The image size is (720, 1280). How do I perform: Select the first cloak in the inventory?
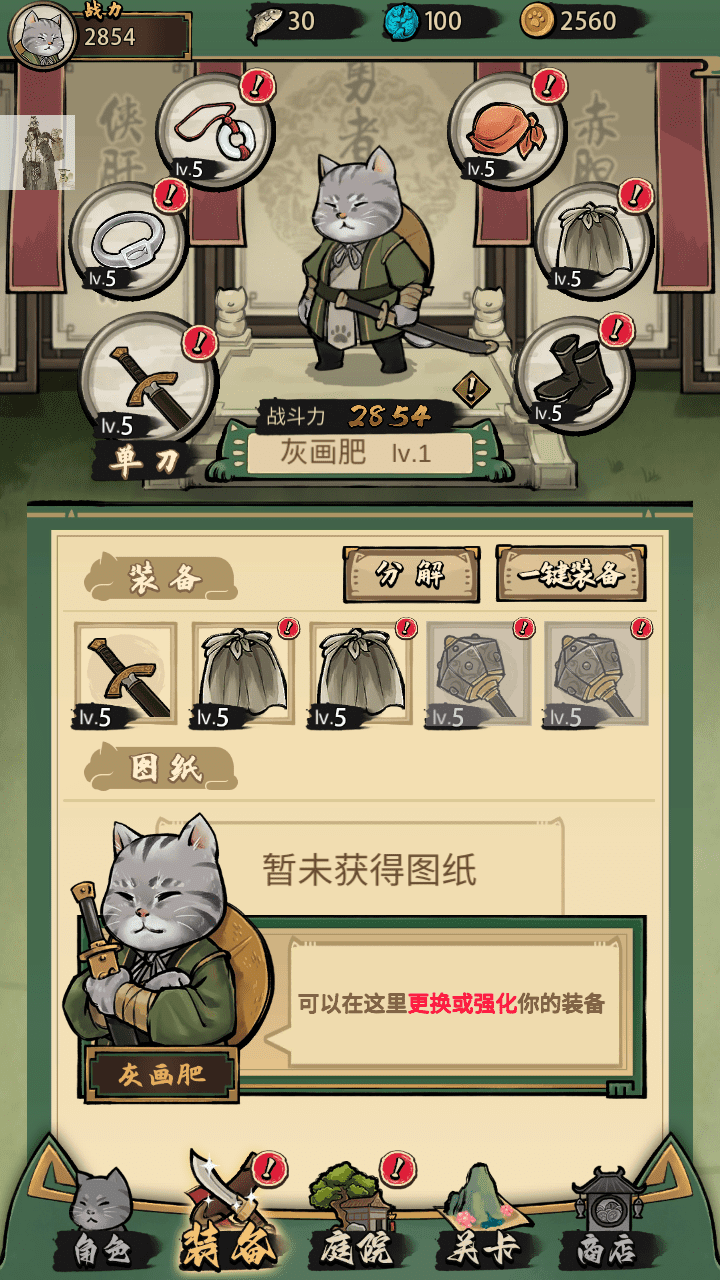pos(243,675)
